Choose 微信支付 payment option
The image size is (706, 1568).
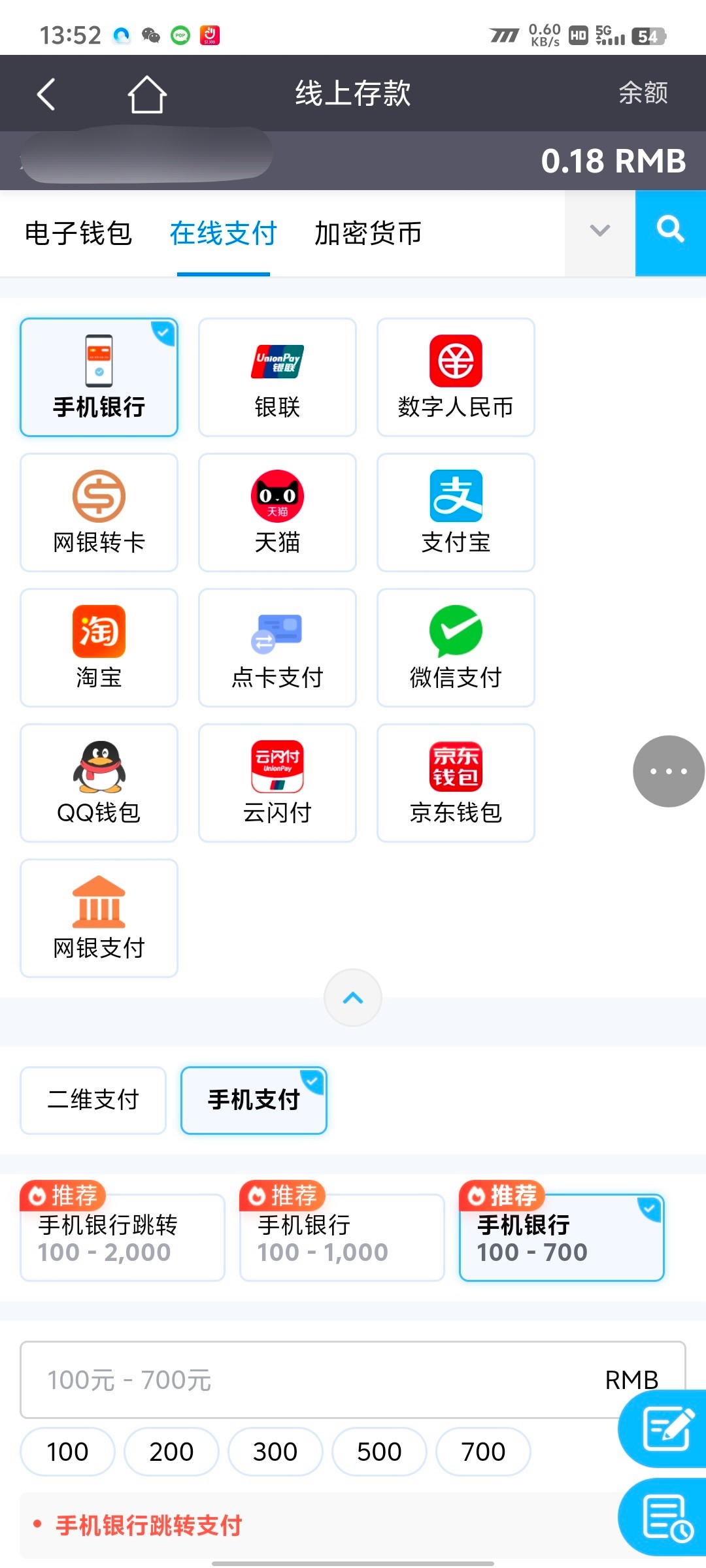(456, 648)
